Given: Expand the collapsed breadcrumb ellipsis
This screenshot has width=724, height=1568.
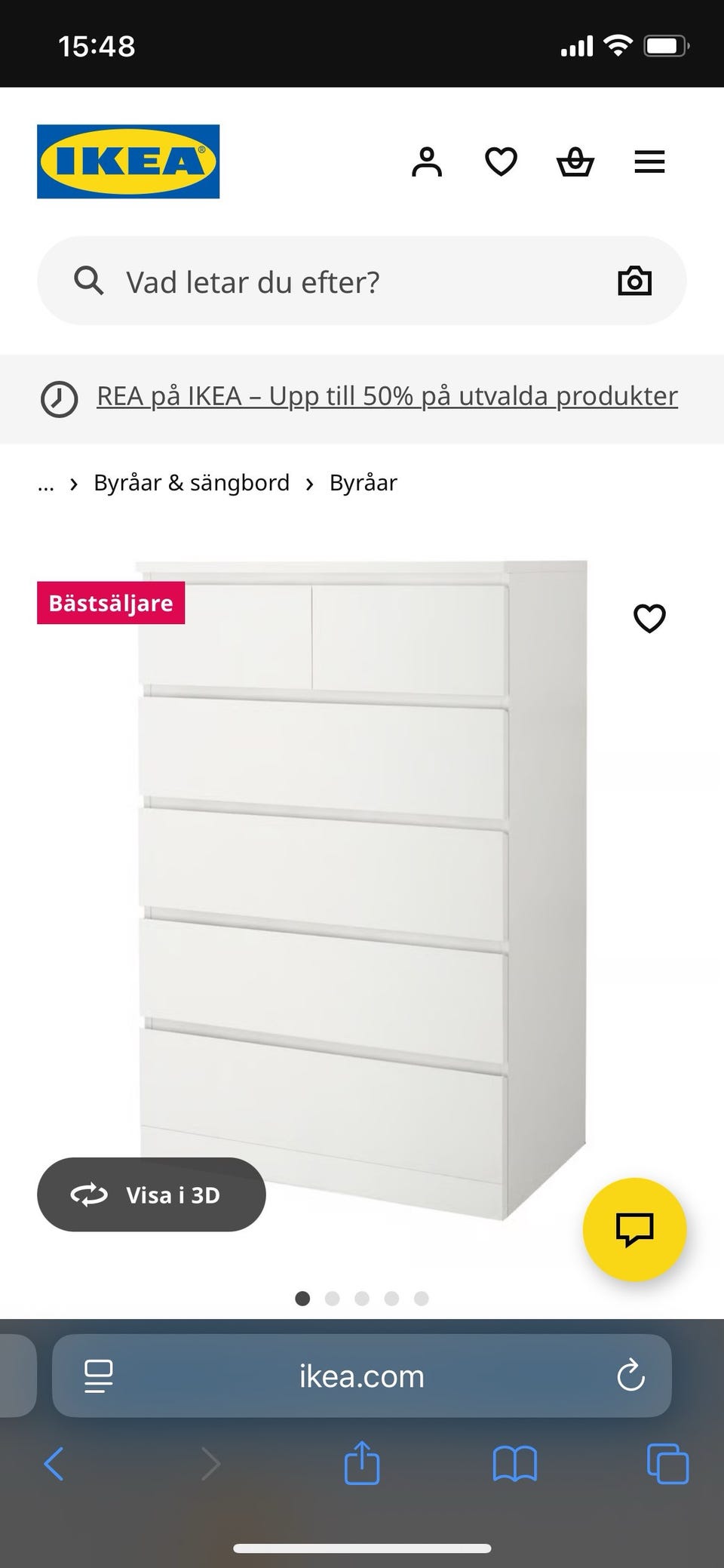Looking at the screenshot, I should click(46, 484).
